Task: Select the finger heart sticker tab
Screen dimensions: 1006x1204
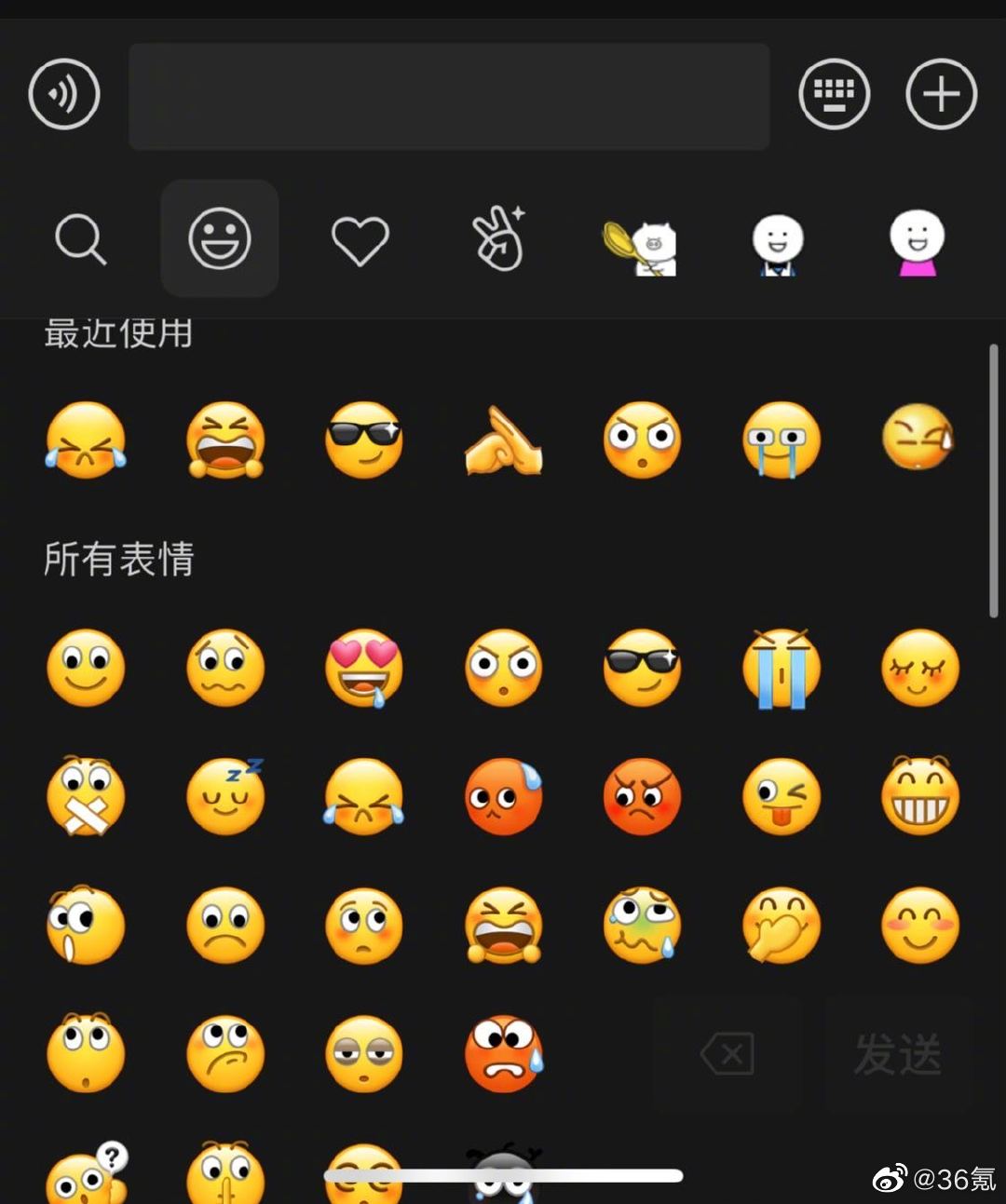Action: click(499, 239)
